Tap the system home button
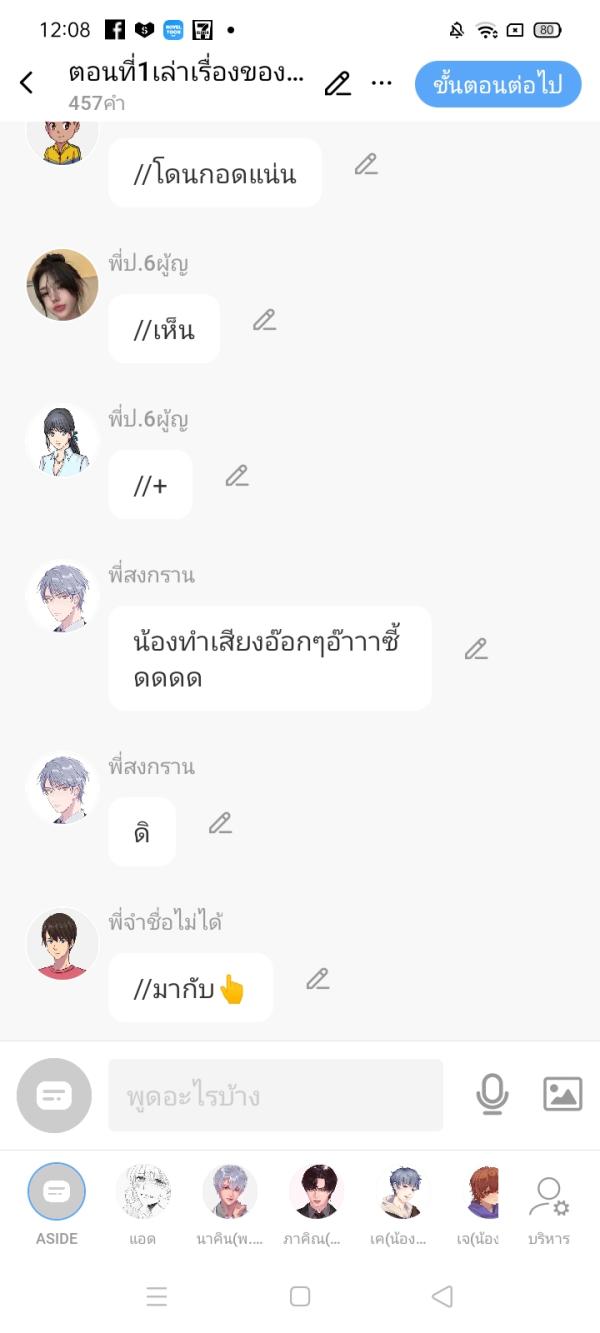 pyautogui.click(x=300, y=1296)
